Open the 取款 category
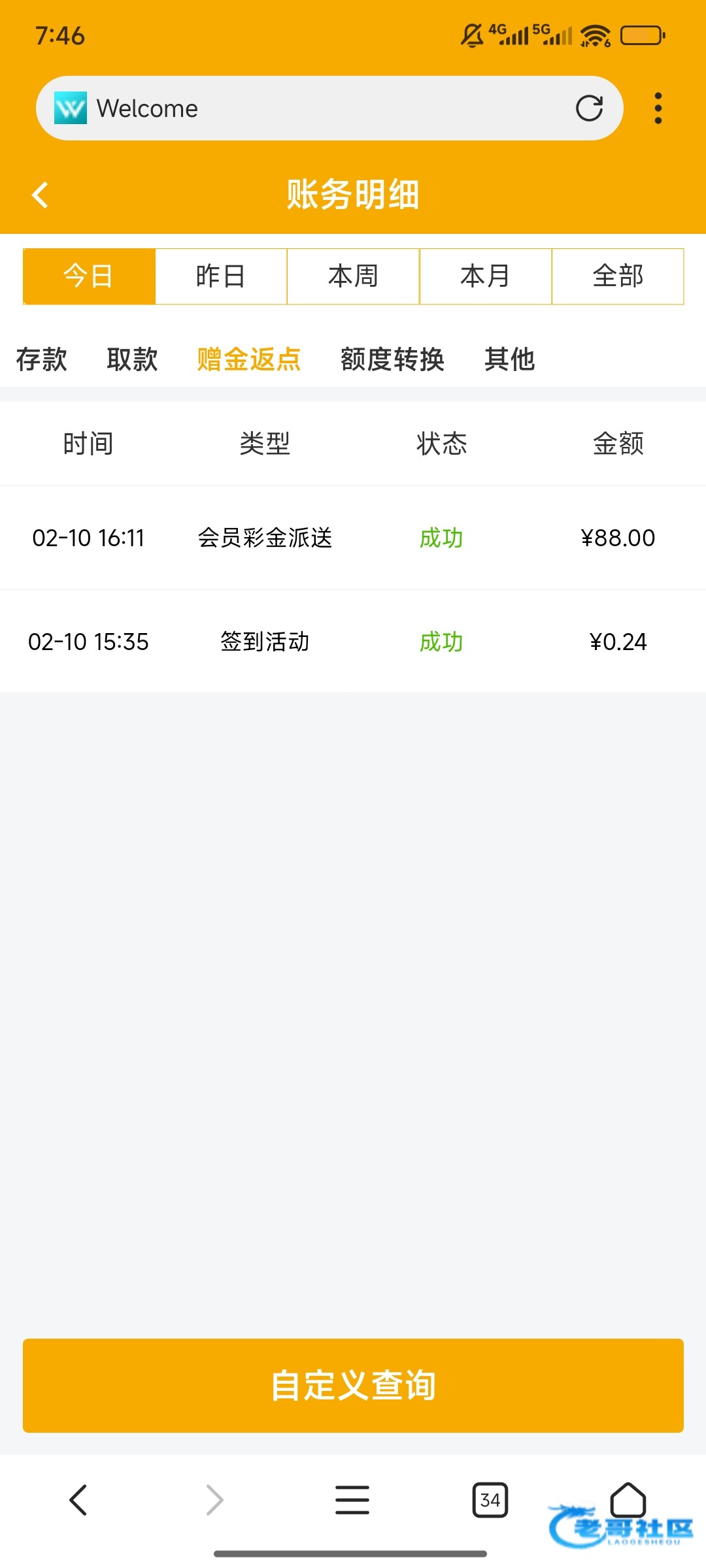The image size is (706, 1568). tap(132, 359)
